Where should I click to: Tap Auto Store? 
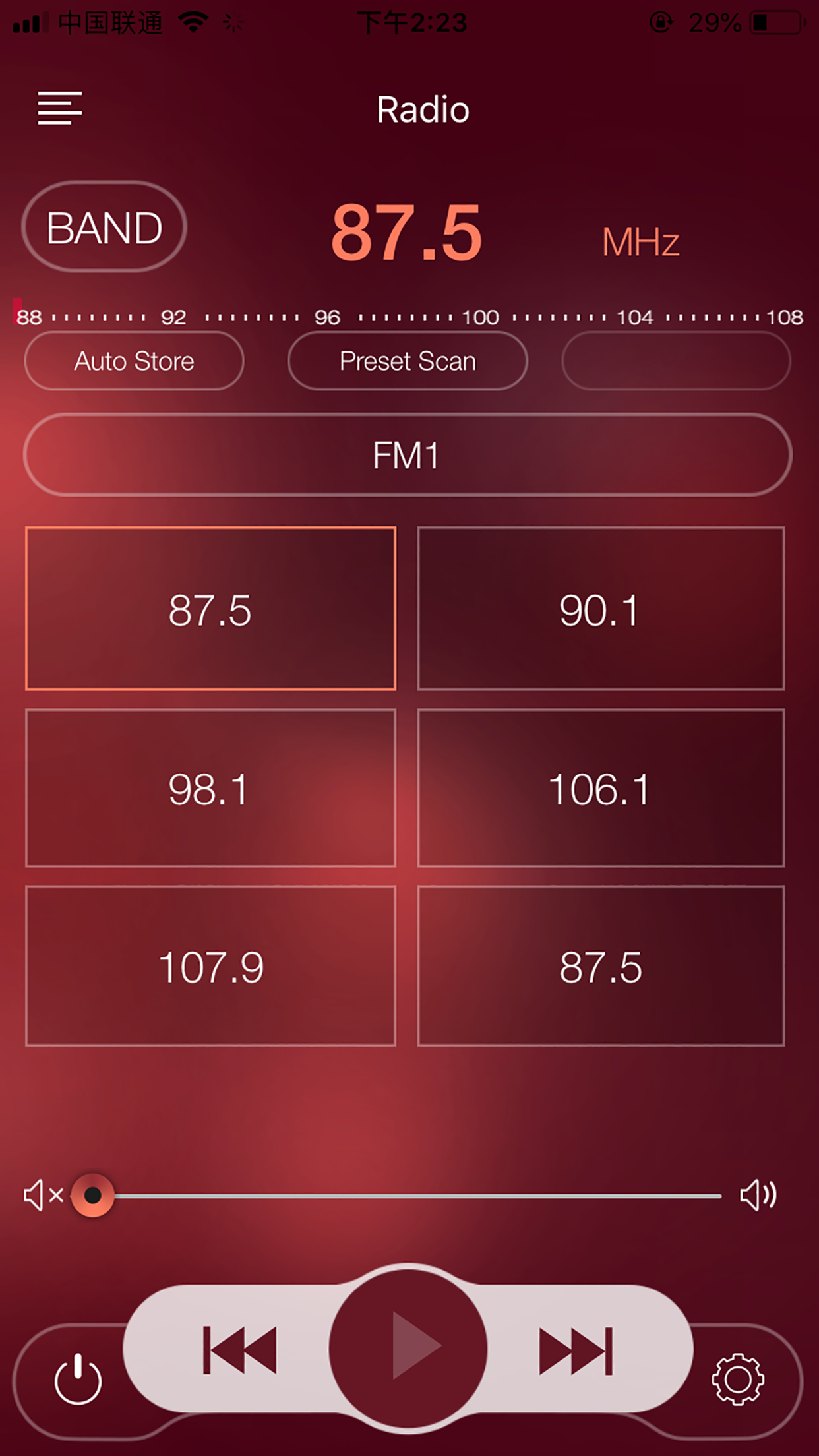coord(134,361)
